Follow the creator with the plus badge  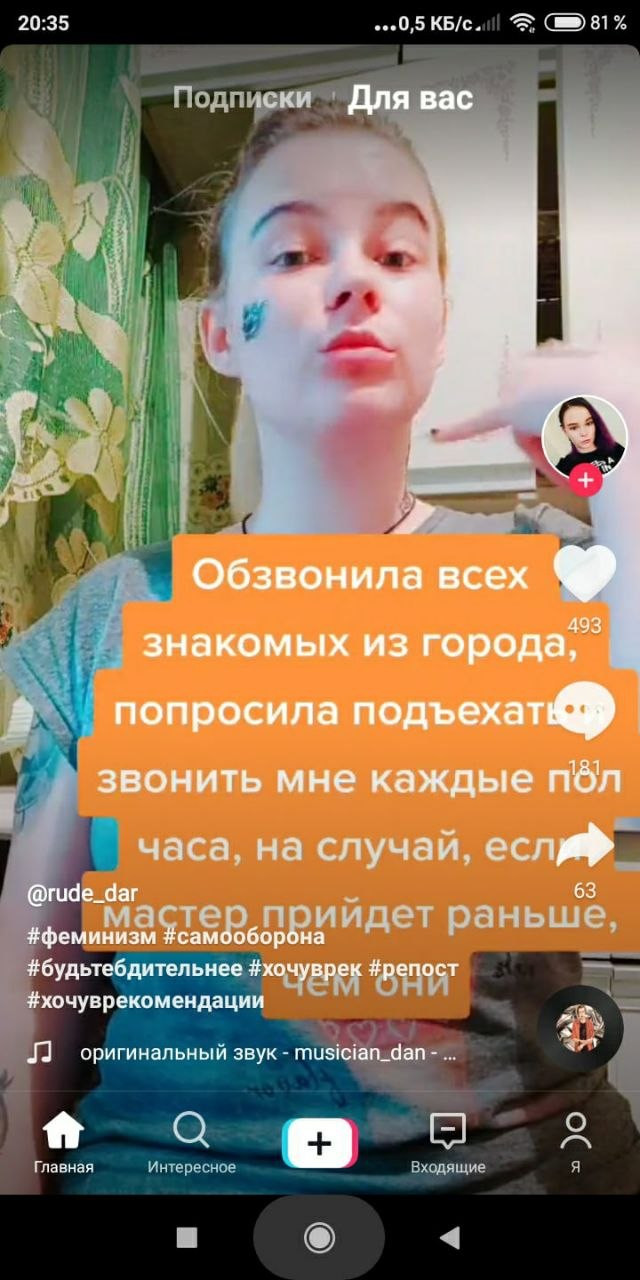pos(584,481)
